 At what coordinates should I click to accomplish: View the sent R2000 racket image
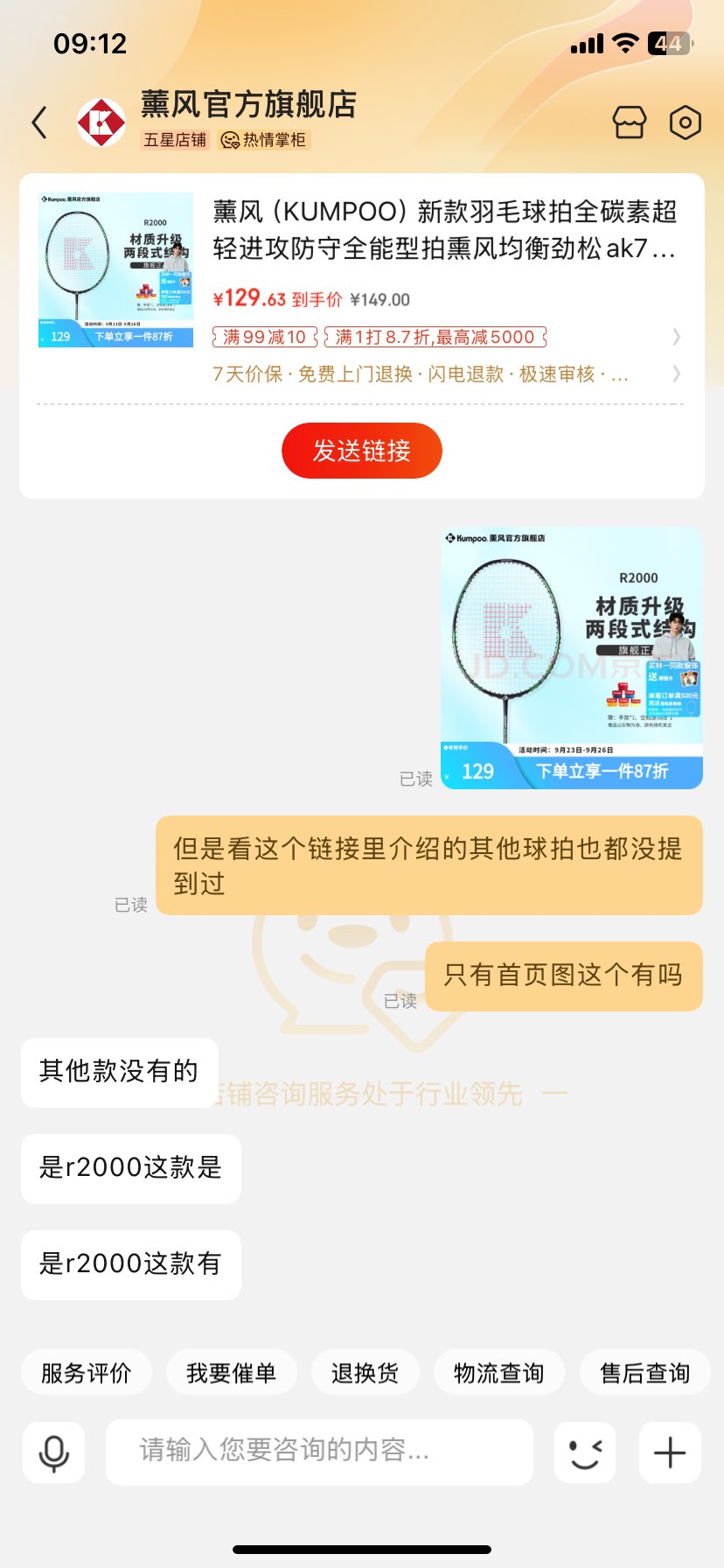click(x=572, y=658)
